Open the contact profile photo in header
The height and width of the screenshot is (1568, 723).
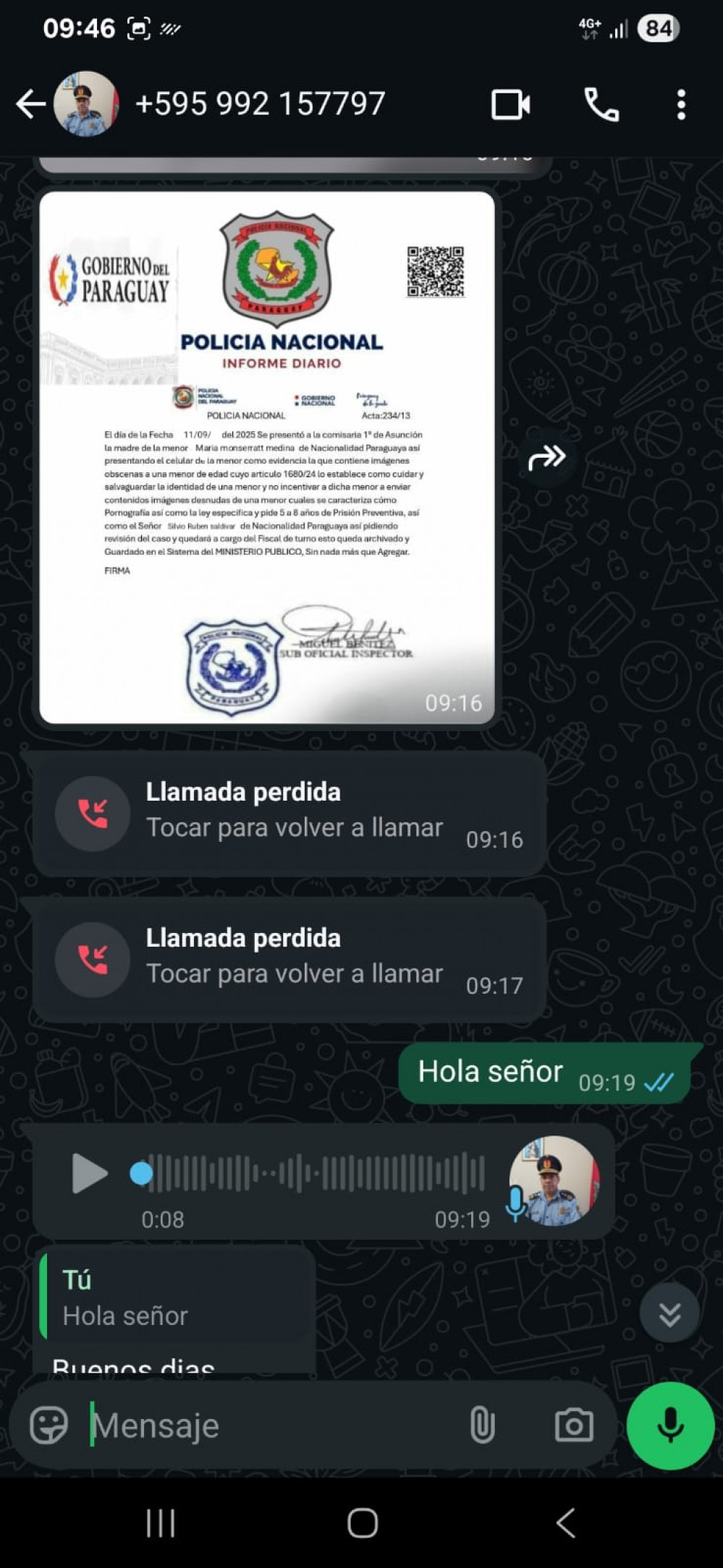coord(86,104)
